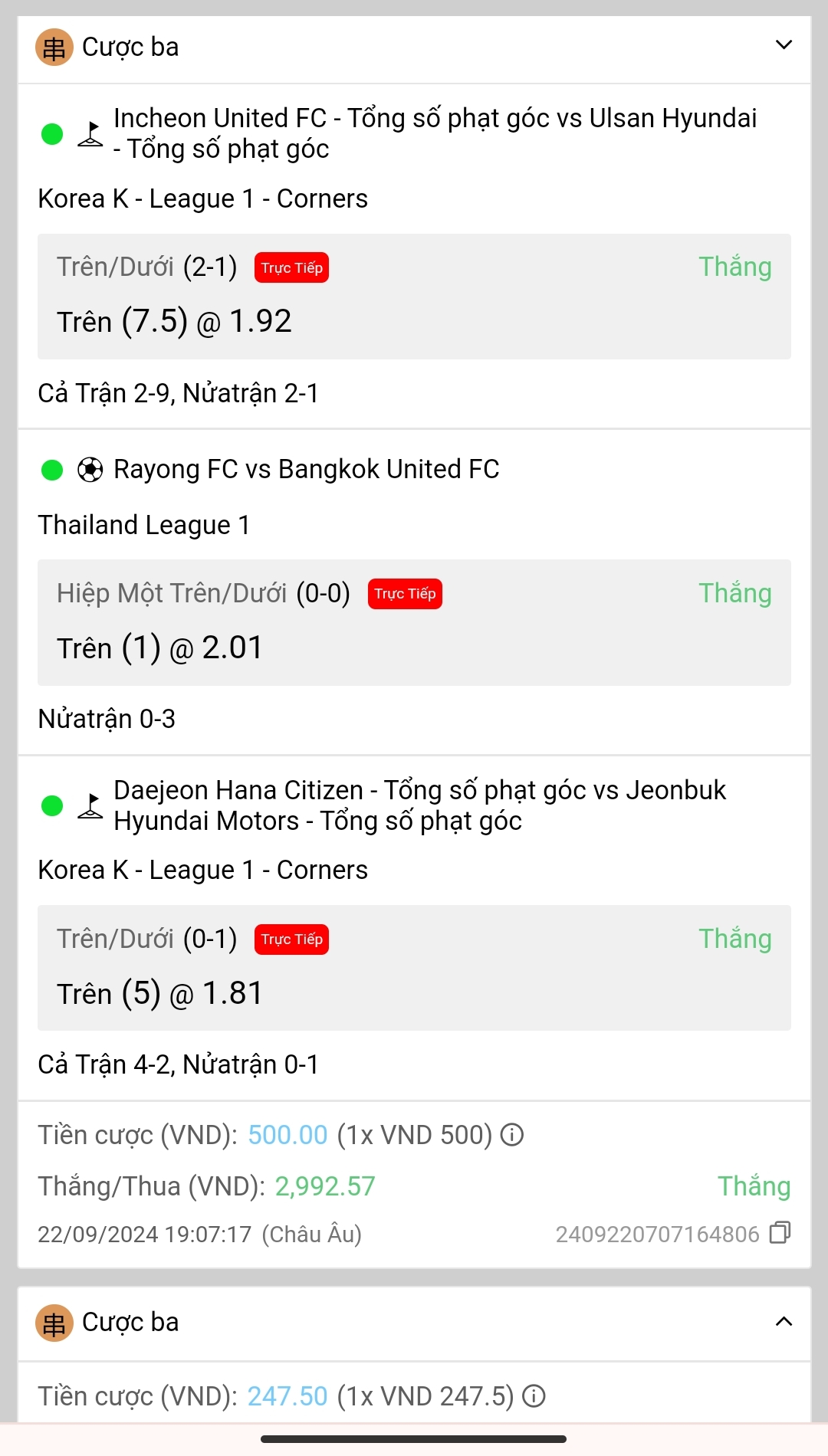Copy bet ID 2409220707164806
This screenshot has height=1456, width=828.
780,1232
